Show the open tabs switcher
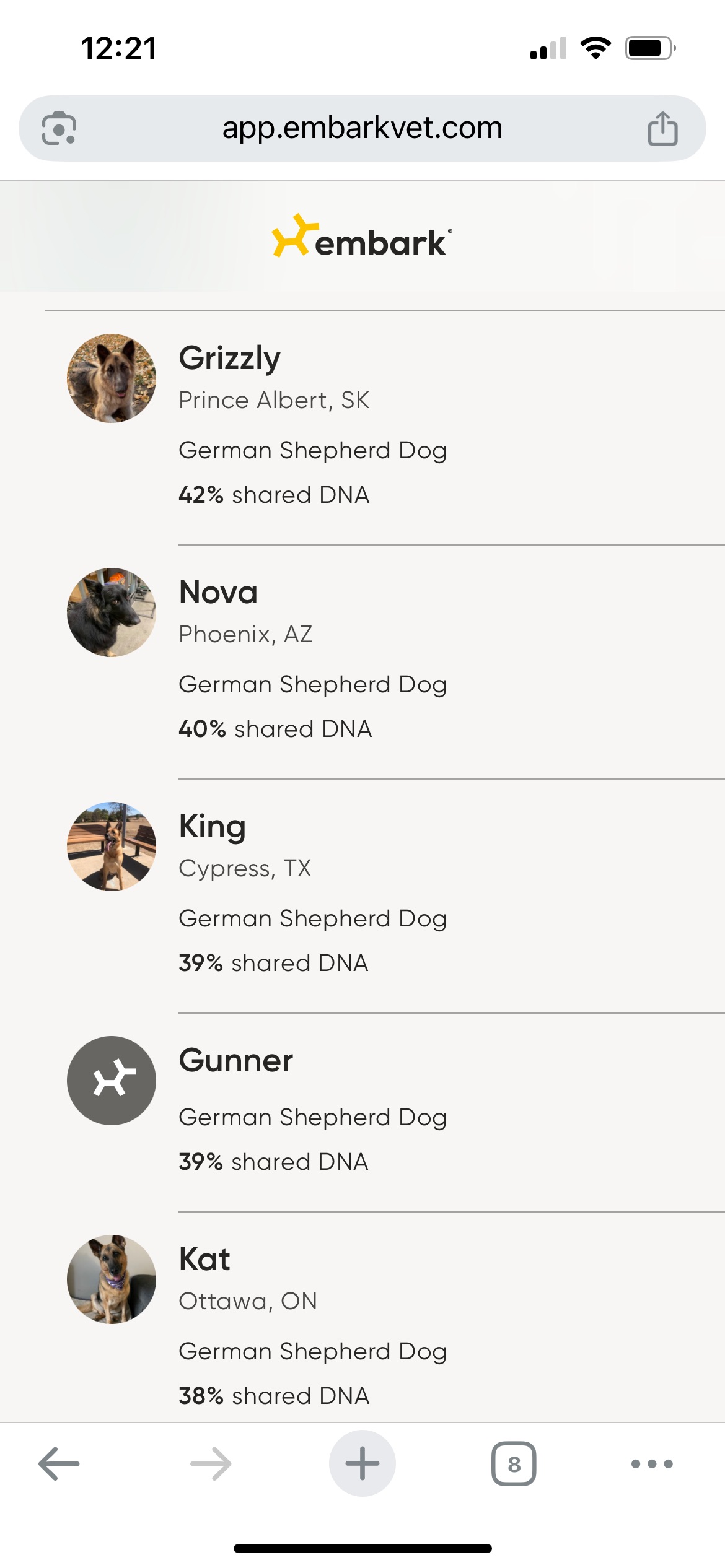This screenshot has width=725, height=1568. [x=514, y=1464]
